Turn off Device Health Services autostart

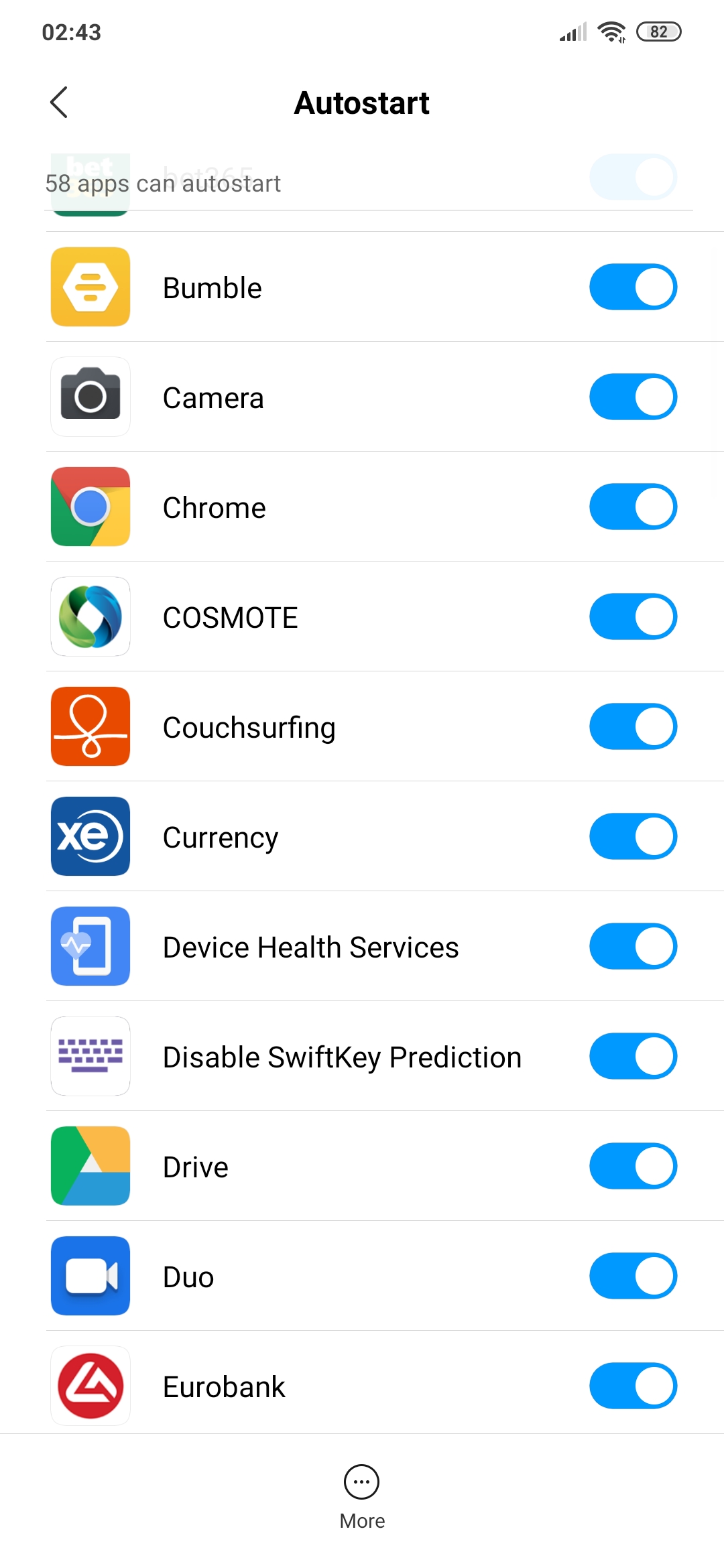633,947
